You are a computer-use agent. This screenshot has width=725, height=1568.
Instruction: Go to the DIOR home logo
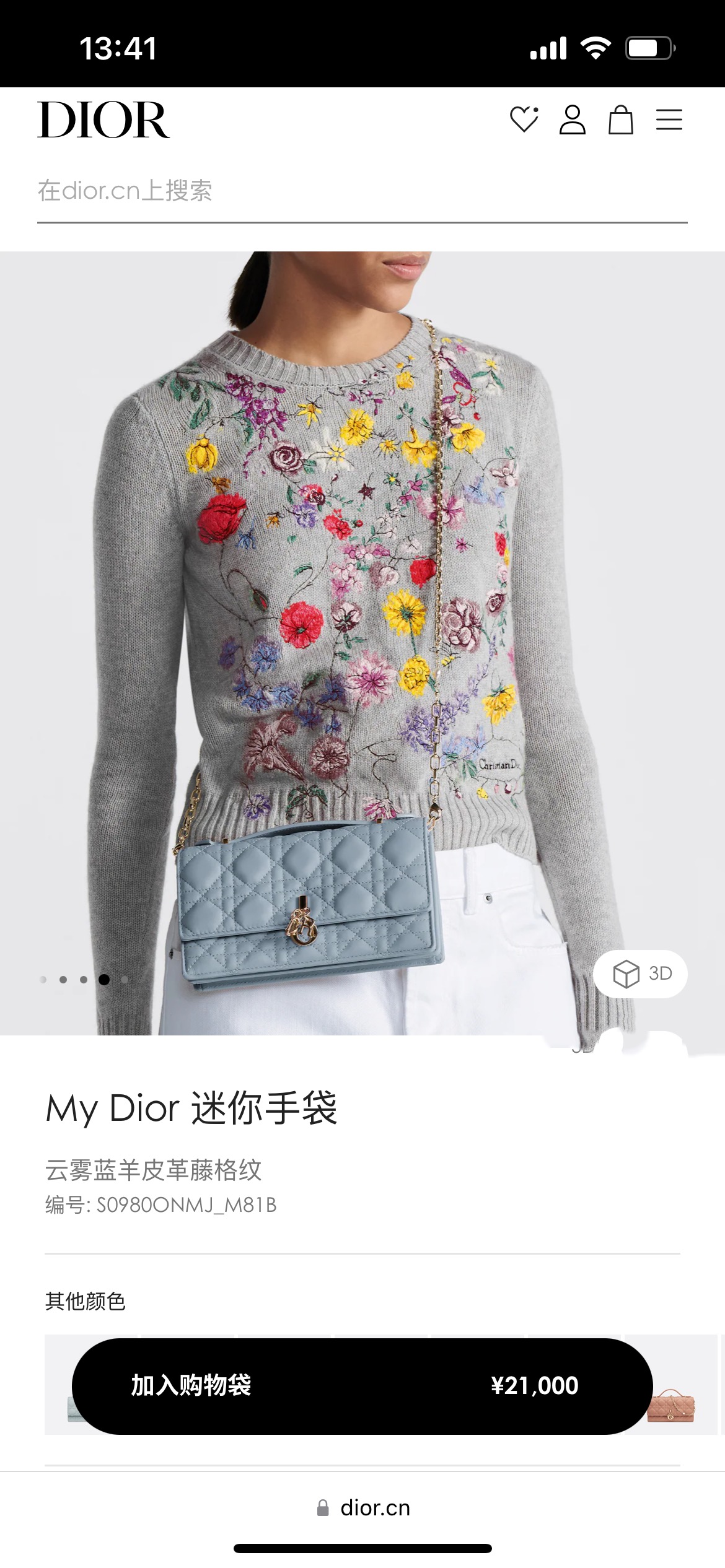[103, 120]
